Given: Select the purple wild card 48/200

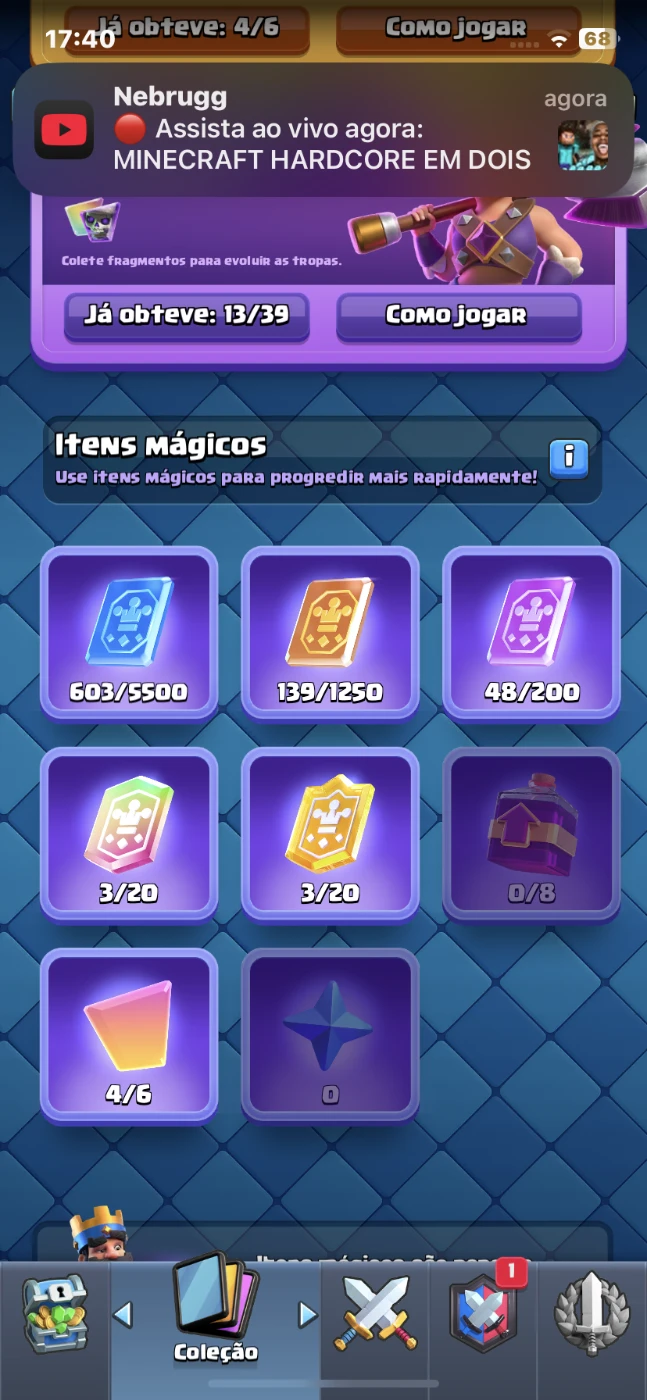Looking at the screenshot, I should pyautogui.click(x=531, y=633).
